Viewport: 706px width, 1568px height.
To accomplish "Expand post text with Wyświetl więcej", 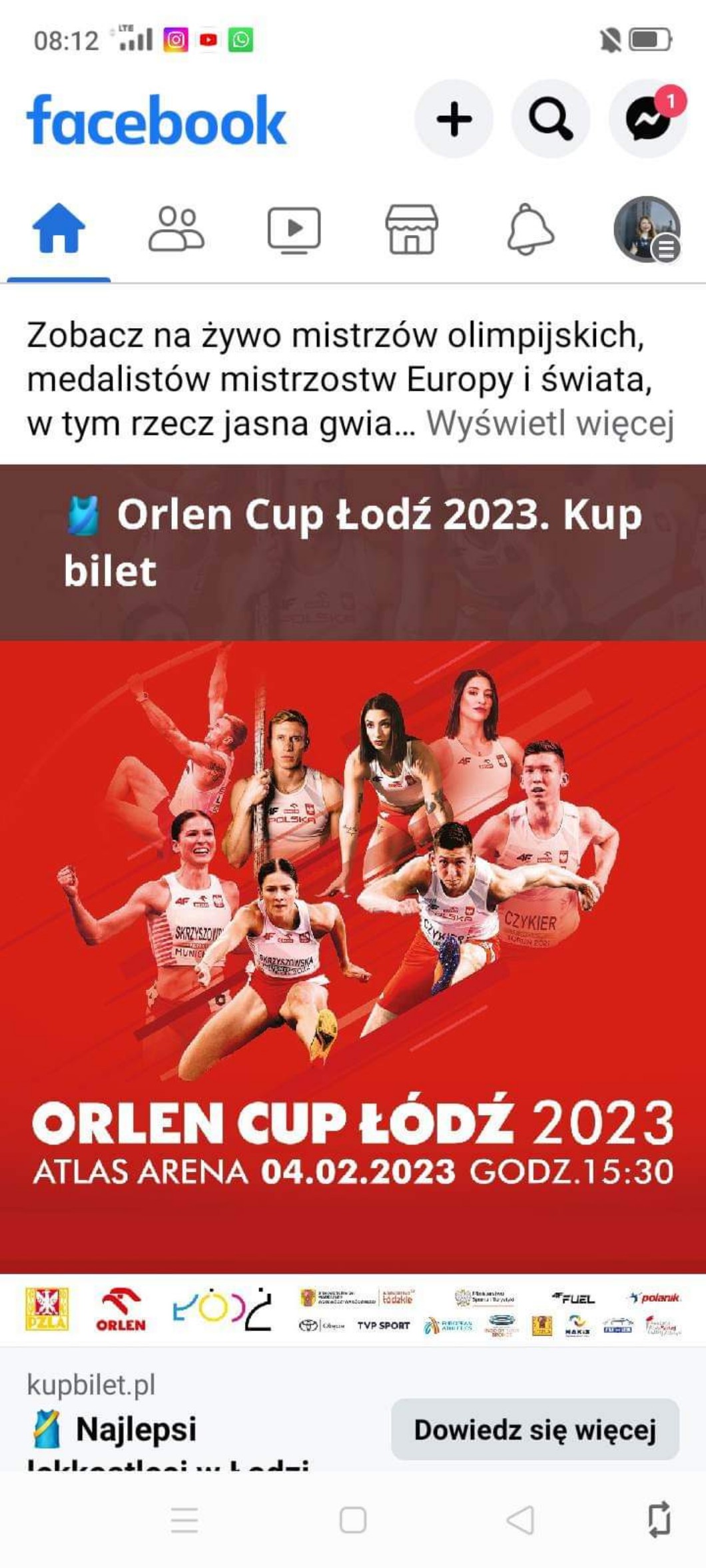I will (x=550, y=423).
